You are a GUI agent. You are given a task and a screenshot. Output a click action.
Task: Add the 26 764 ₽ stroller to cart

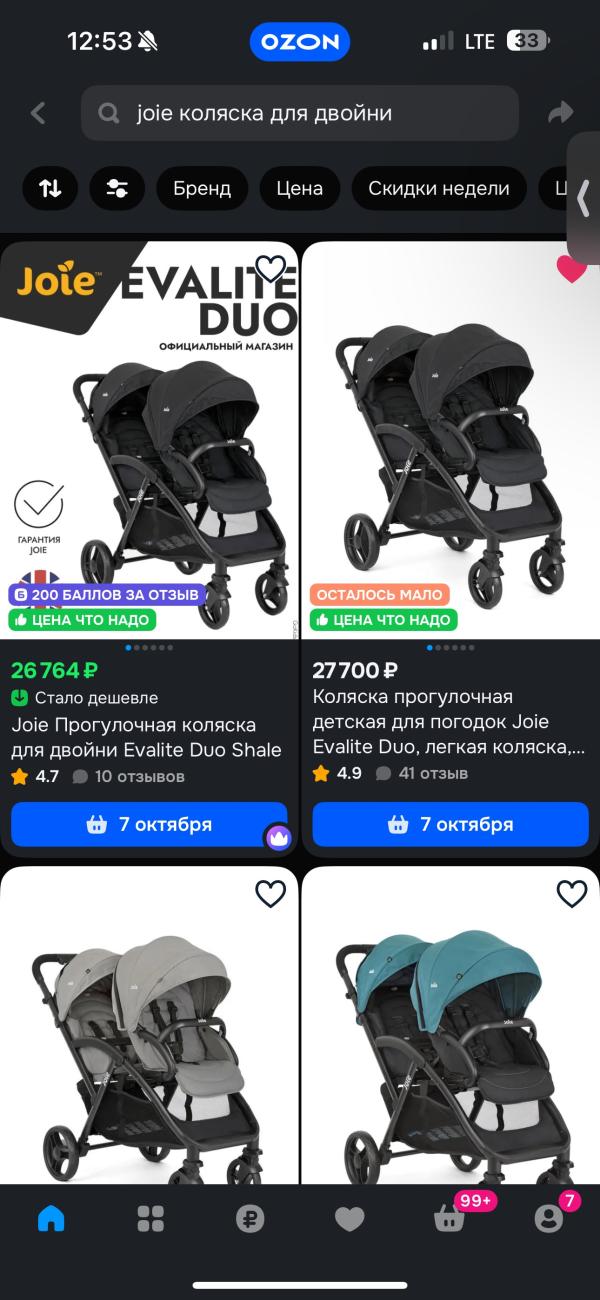(x=149, y=825)
